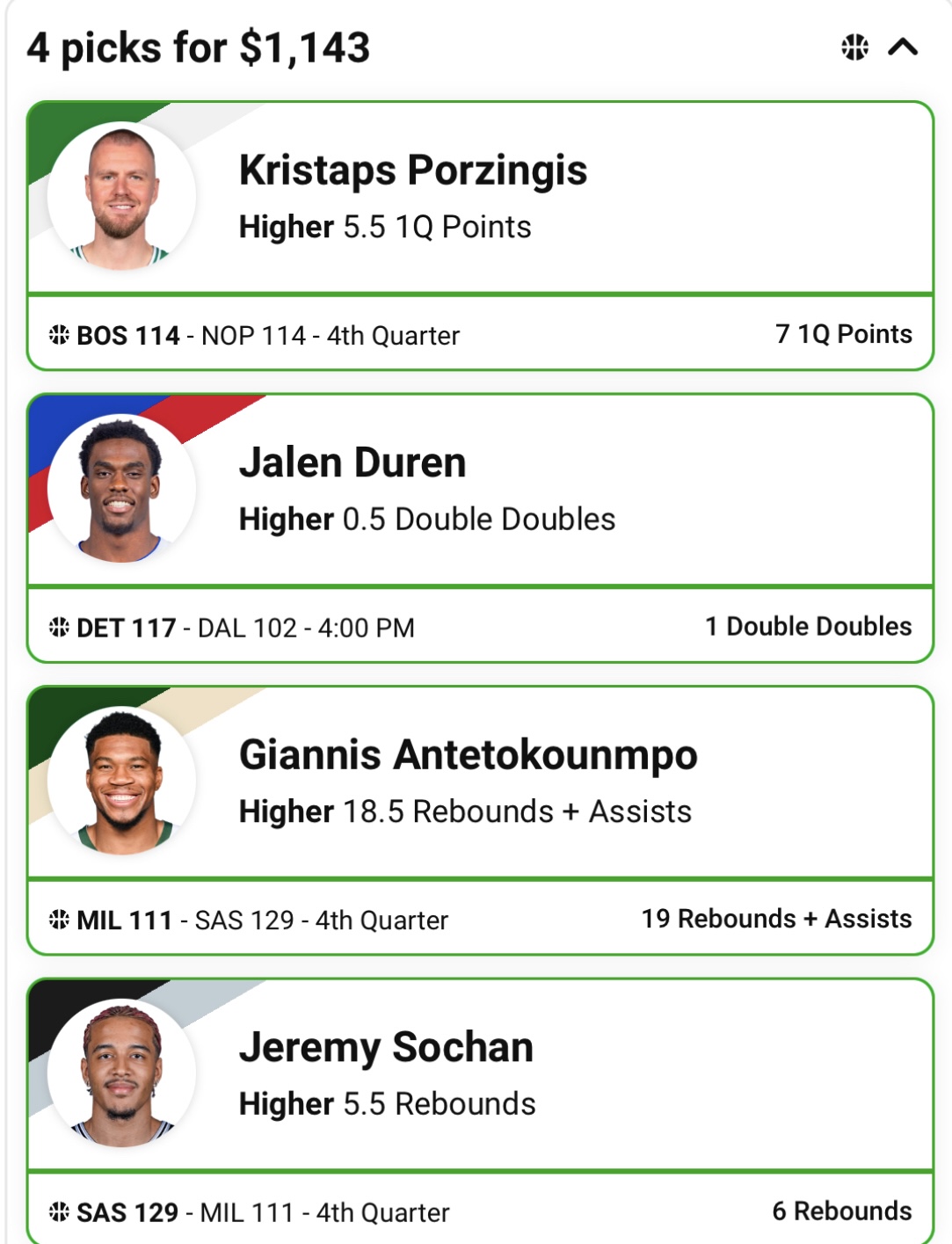Open the Jalen Duren pick card
The height and width of the screenshot is (1244, 952).
(x=480, y=491)
